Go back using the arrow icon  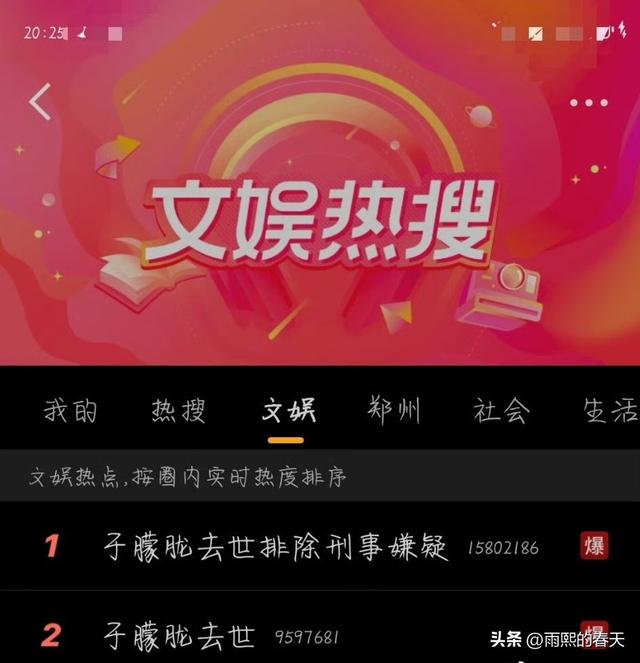(x=40, y=102)
